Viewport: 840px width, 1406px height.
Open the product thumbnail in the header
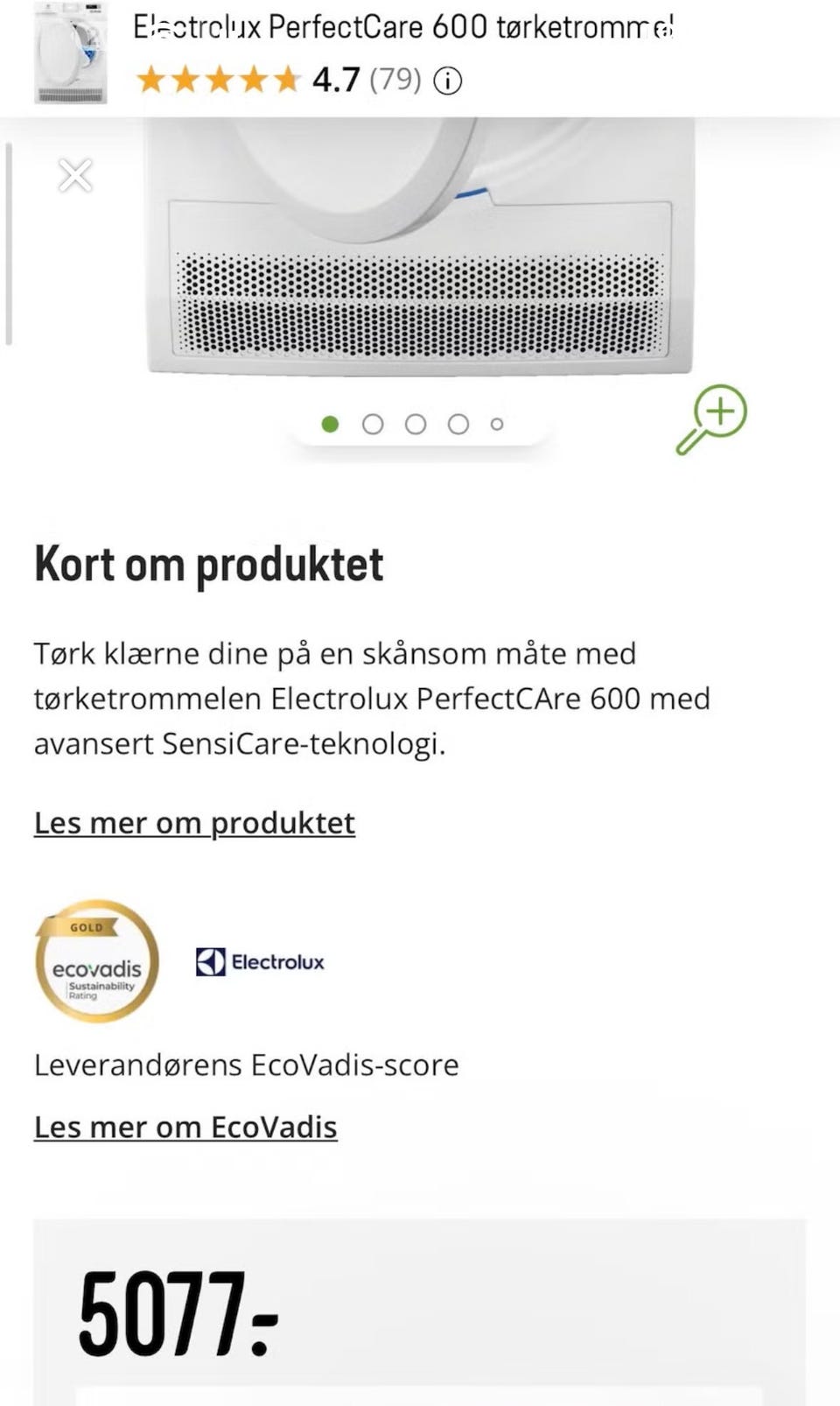coord(71,54)
